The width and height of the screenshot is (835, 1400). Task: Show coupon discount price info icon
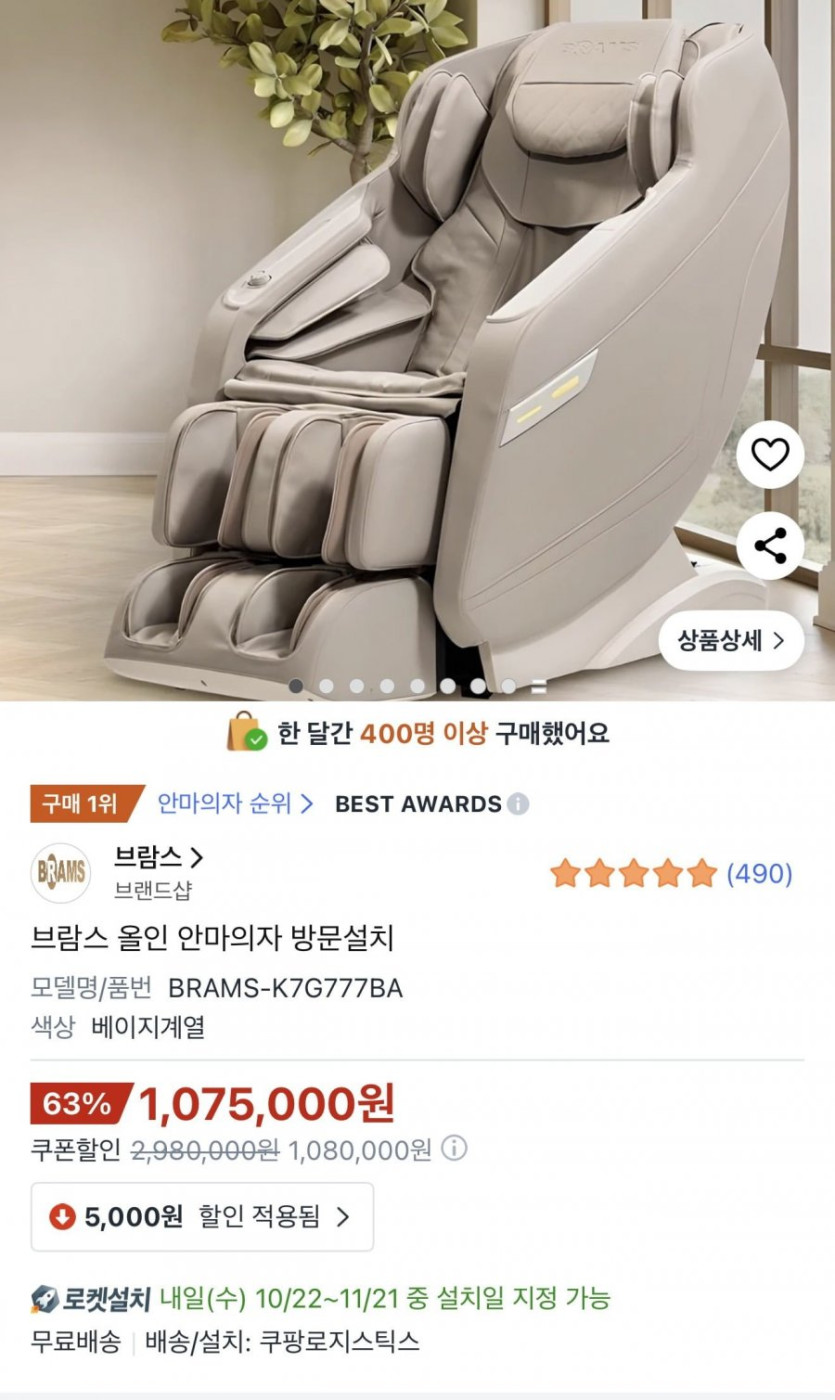pos(454,1148)
